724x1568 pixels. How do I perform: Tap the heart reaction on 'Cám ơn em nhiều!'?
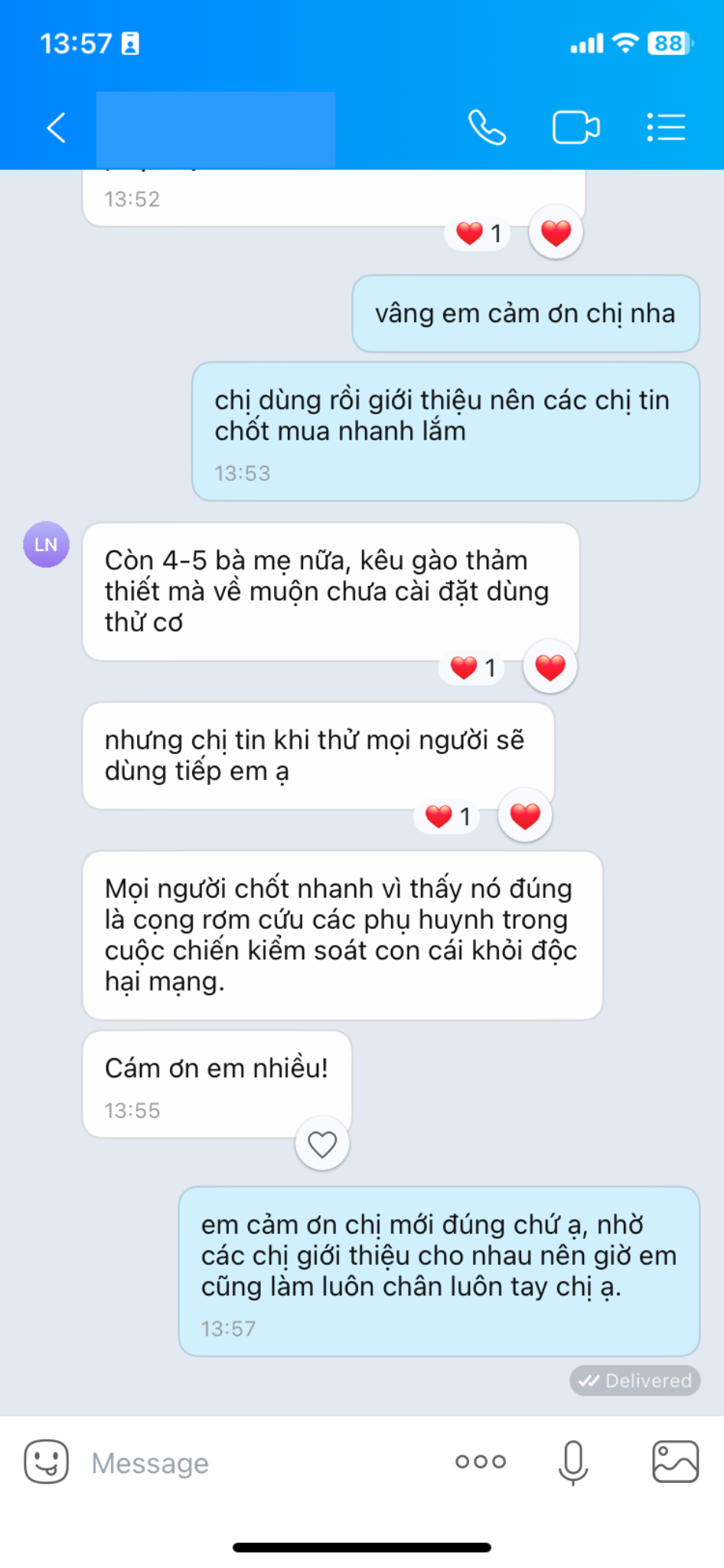[322, 1142]
